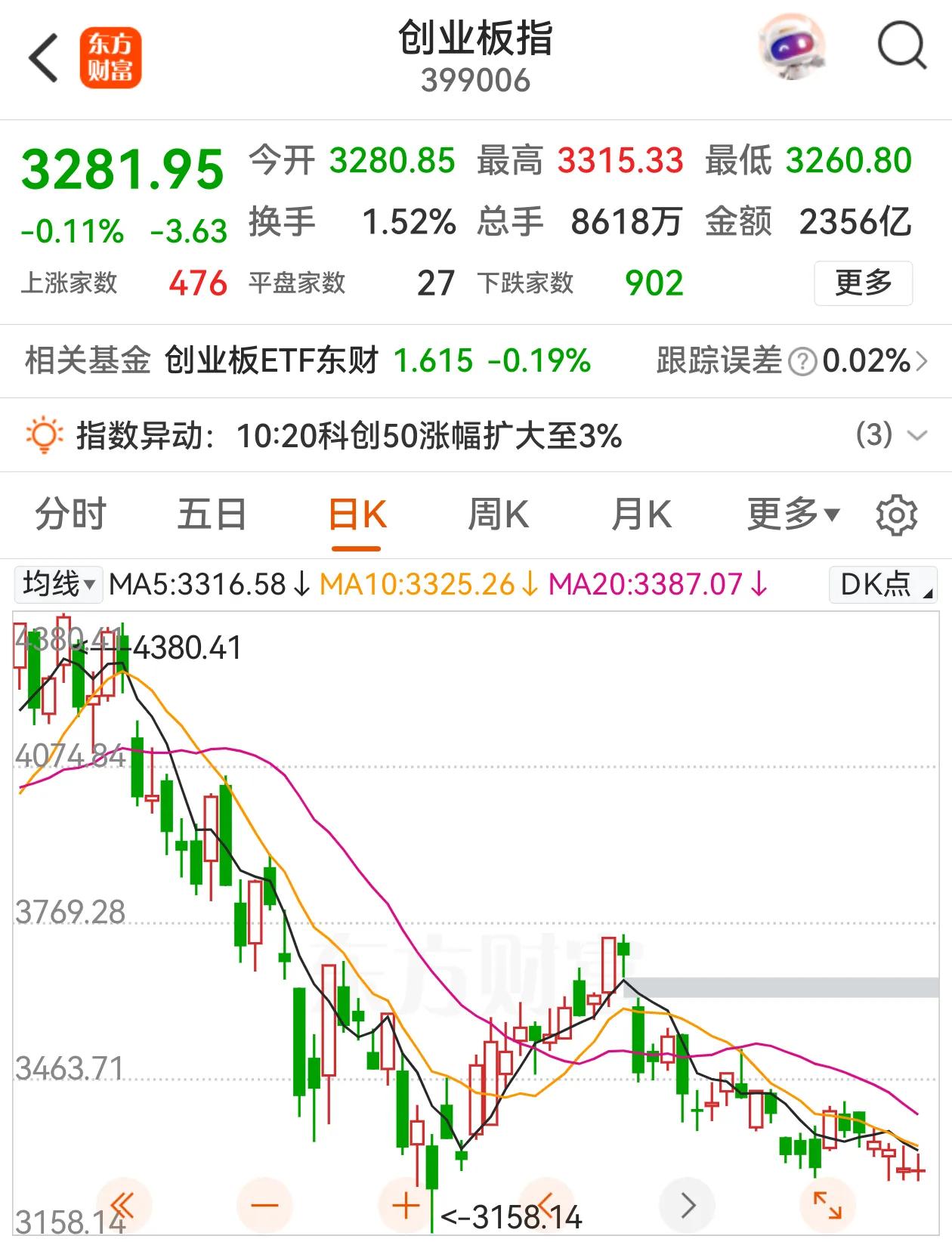Switch to the 分时 tab

pyautogui.click(x=71, y=514)
